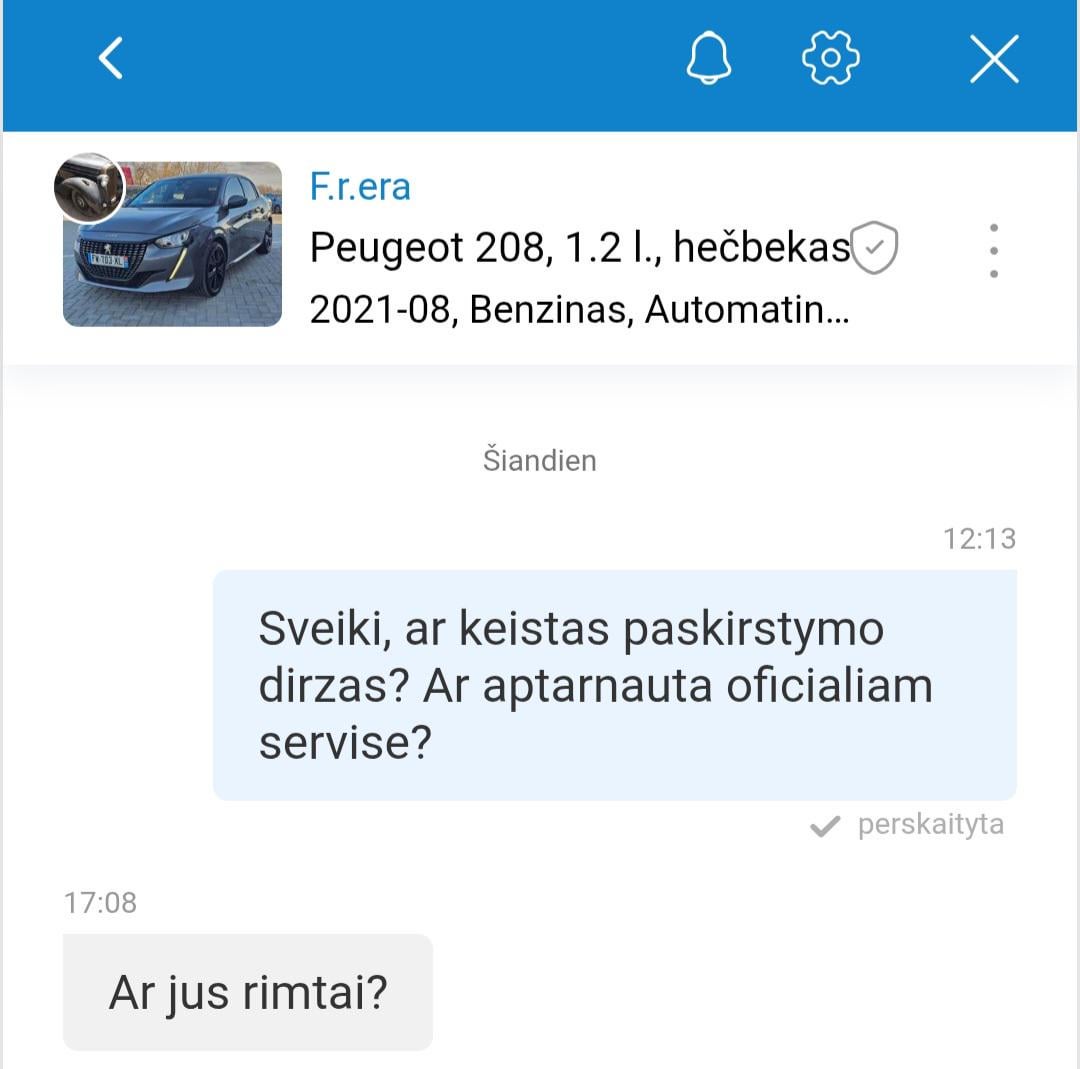Open the notifications bell
The height and width of the screenshot is (1069, 1080).
(x=708, y=58)
